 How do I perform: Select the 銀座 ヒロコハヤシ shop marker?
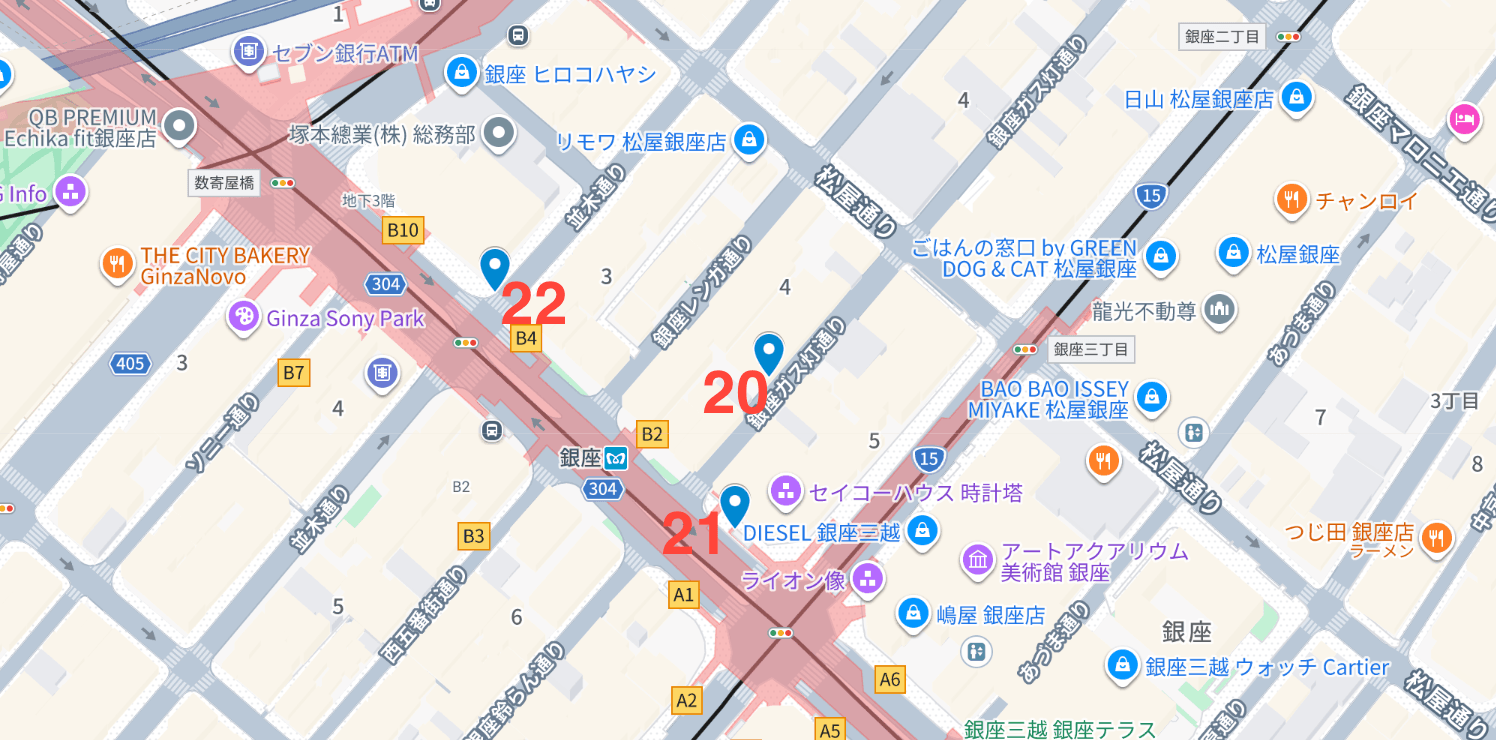click(462, 73)
